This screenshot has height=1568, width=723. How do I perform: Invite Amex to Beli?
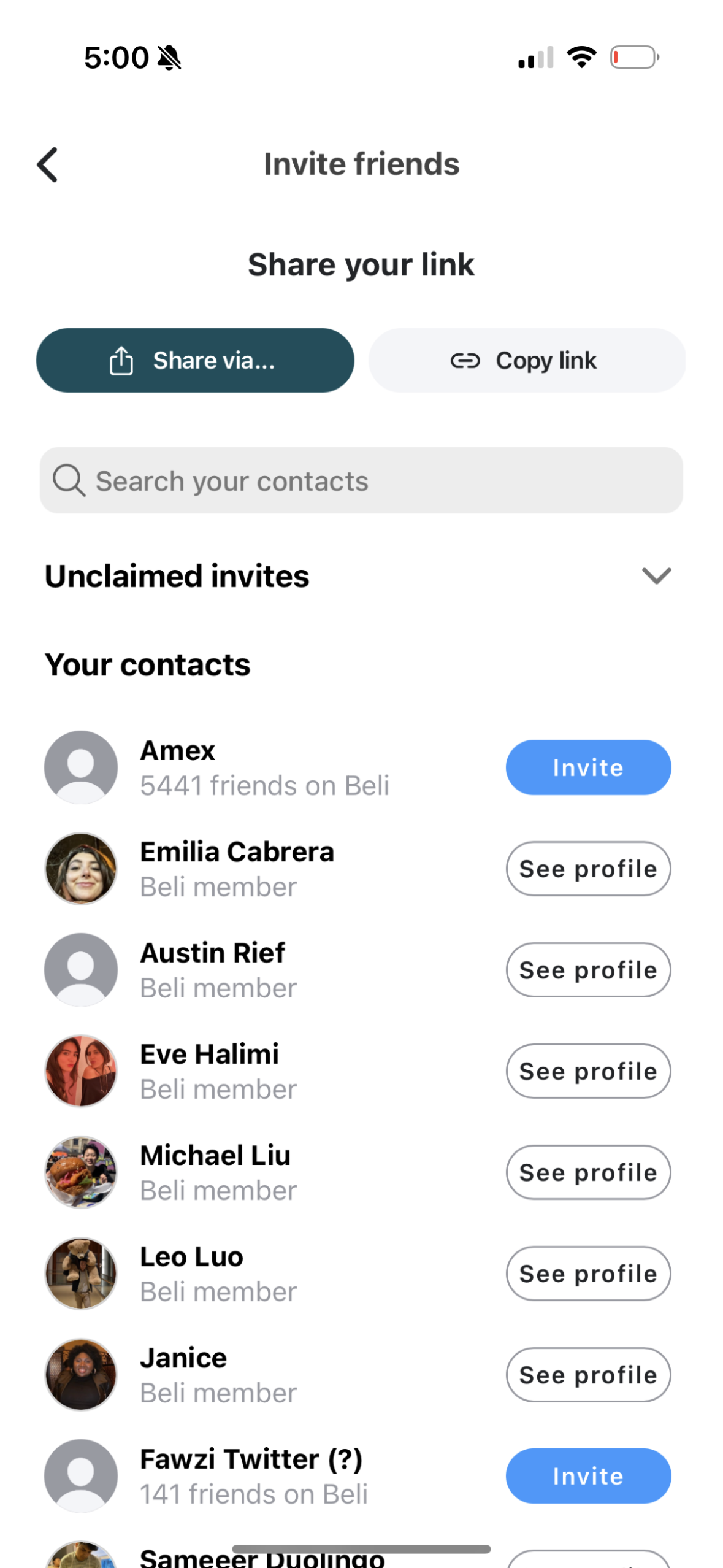point(587,767)
